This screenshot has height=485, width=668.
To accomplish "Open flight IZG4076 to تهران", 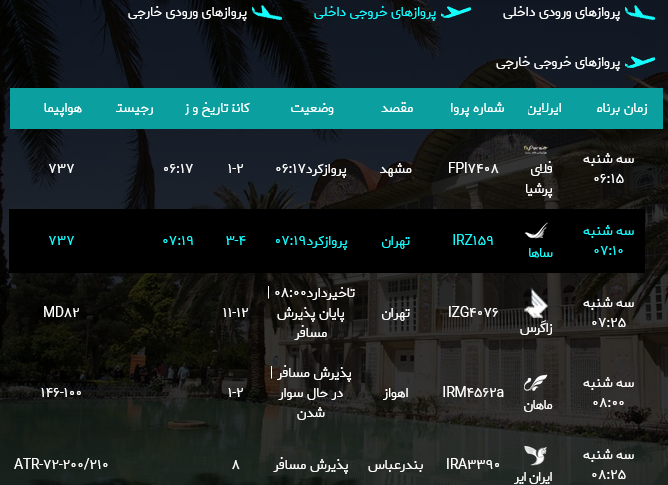I will click(473, 313).
